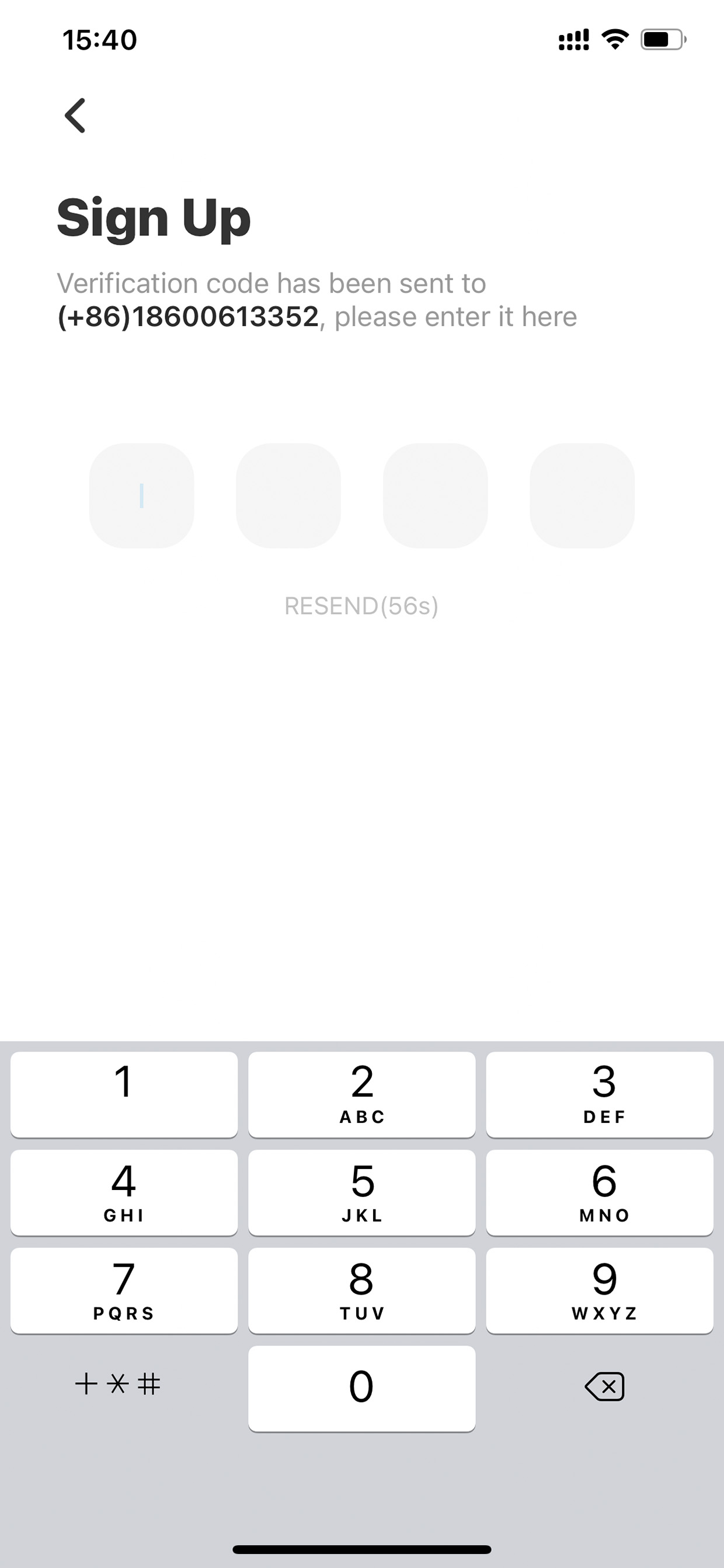This screenshot has width=724, height=1568.
Task: Focus the first verification code box
Action: [x=142, y=495]
